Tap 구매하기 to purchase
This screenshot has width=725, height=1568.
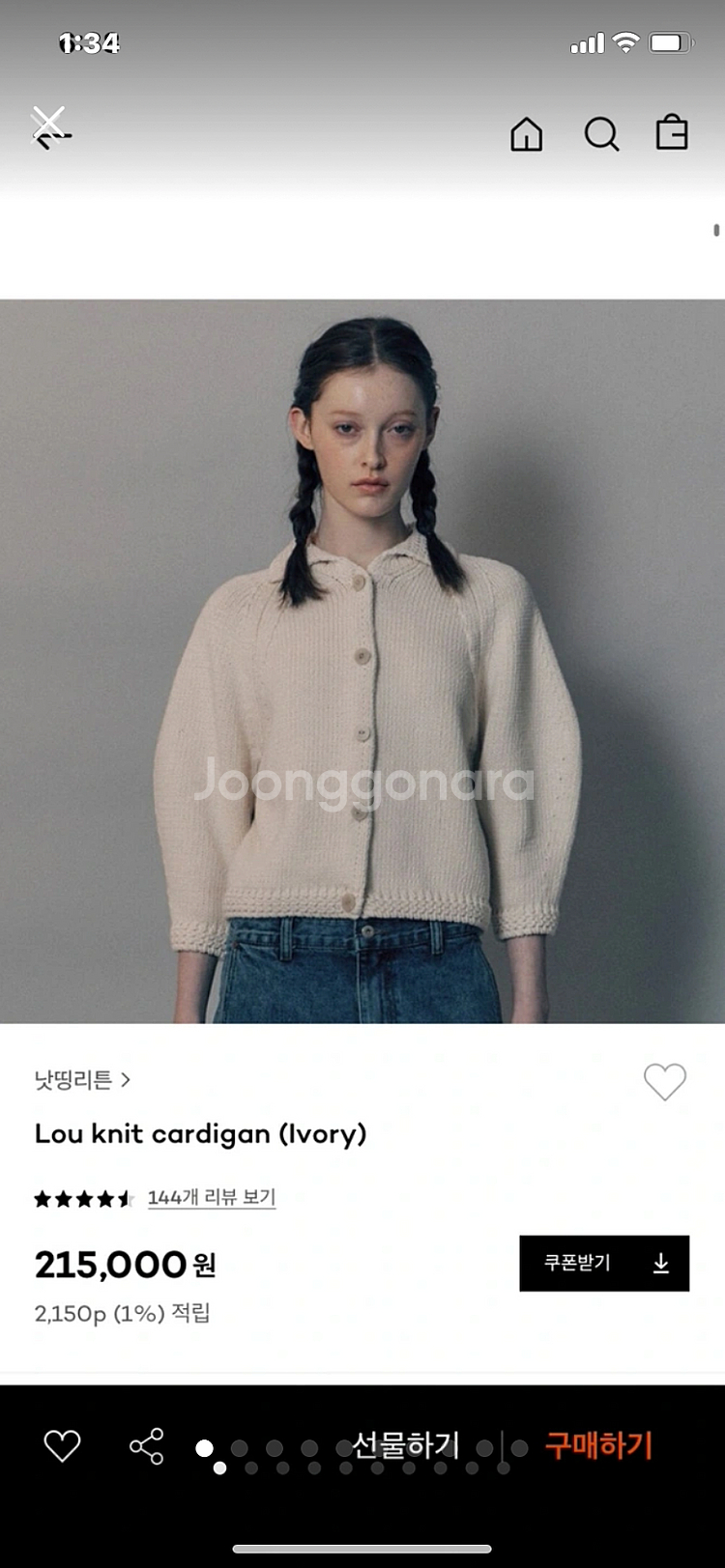[599, 1445]
